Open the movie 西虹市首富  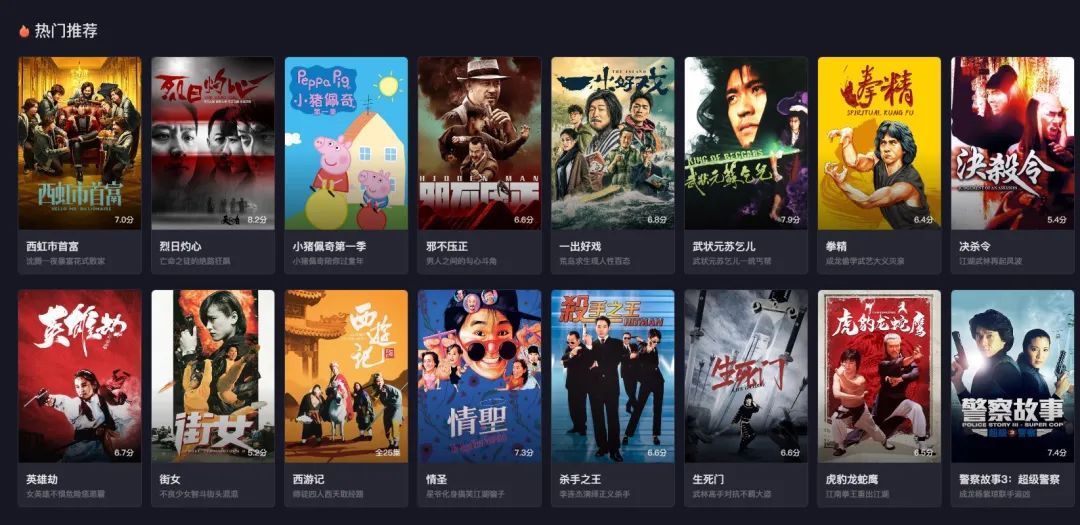[79, 143]
